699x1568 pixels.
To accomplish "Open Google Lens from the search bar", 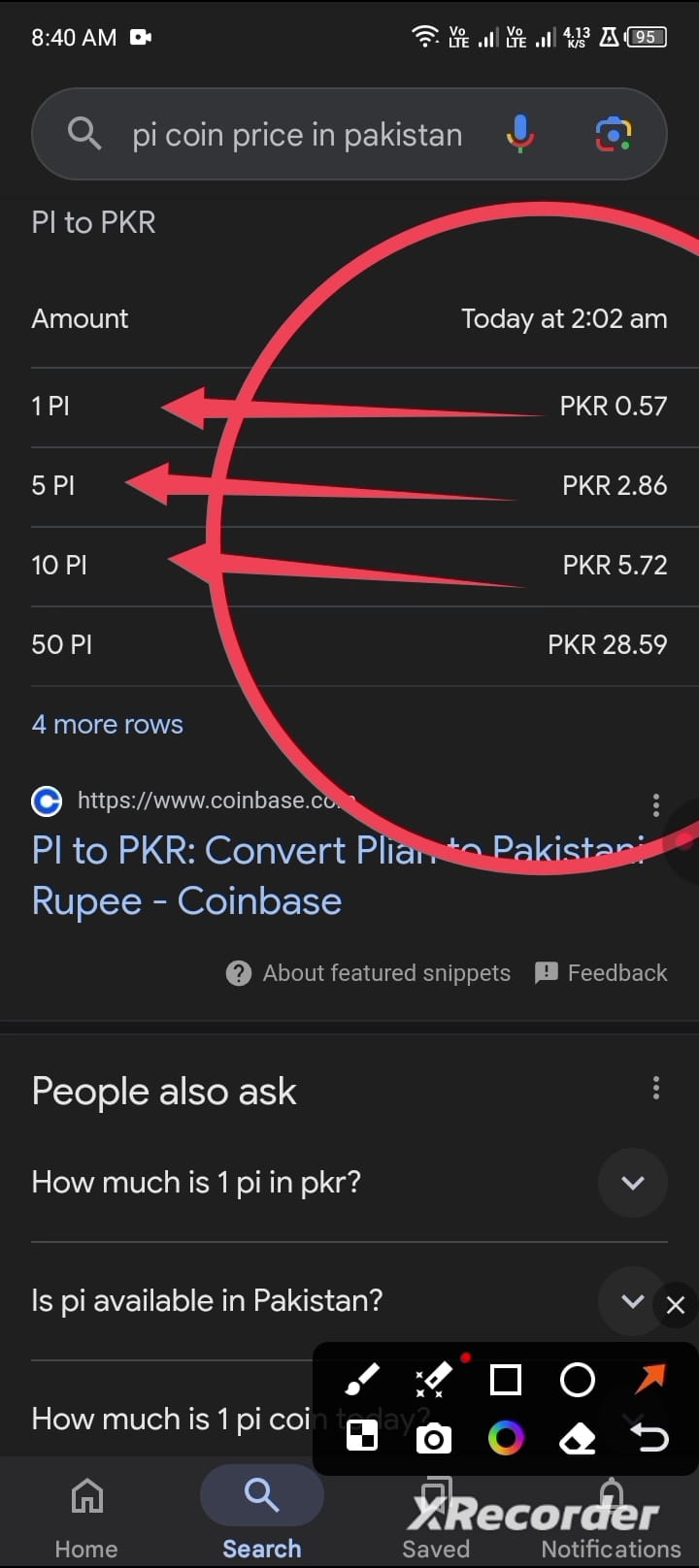I will pyautogui.click(x=613, y=134).
